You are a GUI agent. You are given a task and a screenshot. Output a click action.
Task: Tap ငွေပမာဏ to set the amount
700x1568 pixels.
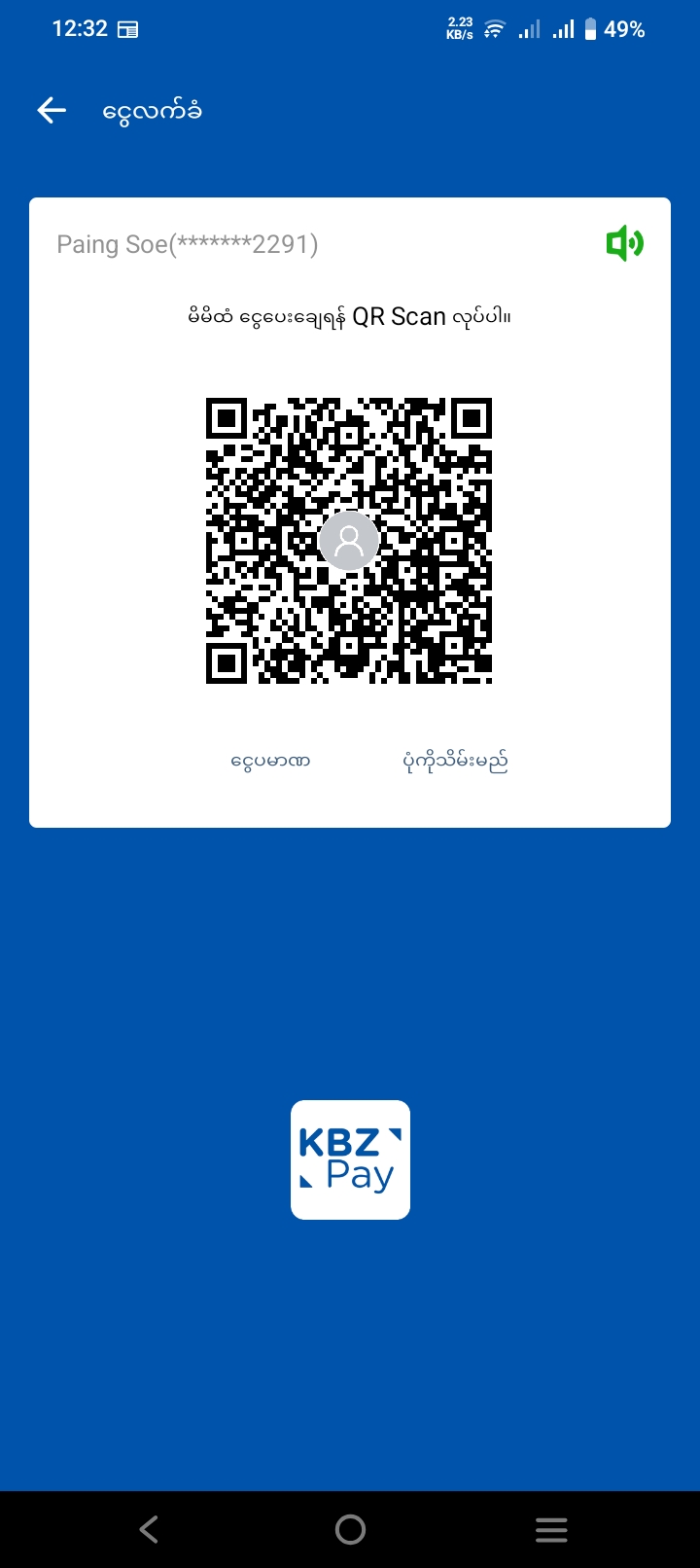[x=270, y=761]
